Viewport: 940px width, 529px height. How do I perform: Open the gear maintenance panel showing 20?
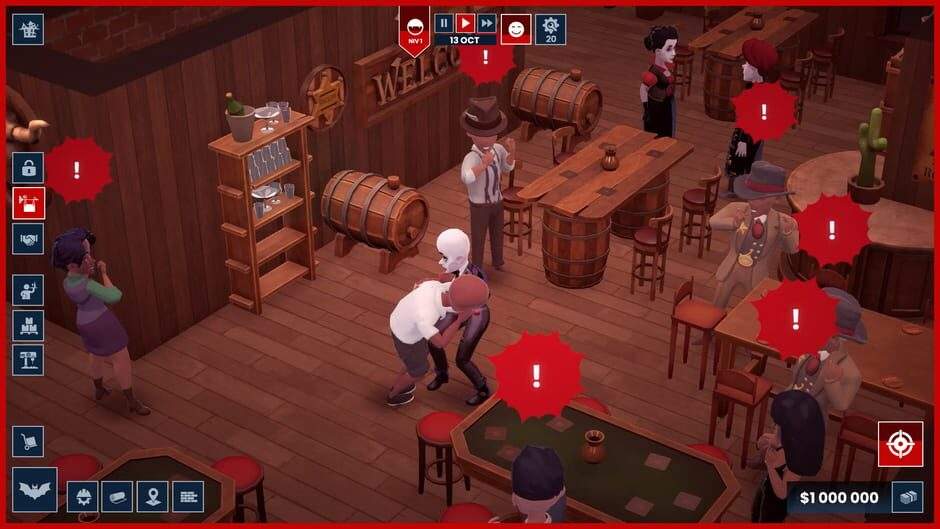551,29
